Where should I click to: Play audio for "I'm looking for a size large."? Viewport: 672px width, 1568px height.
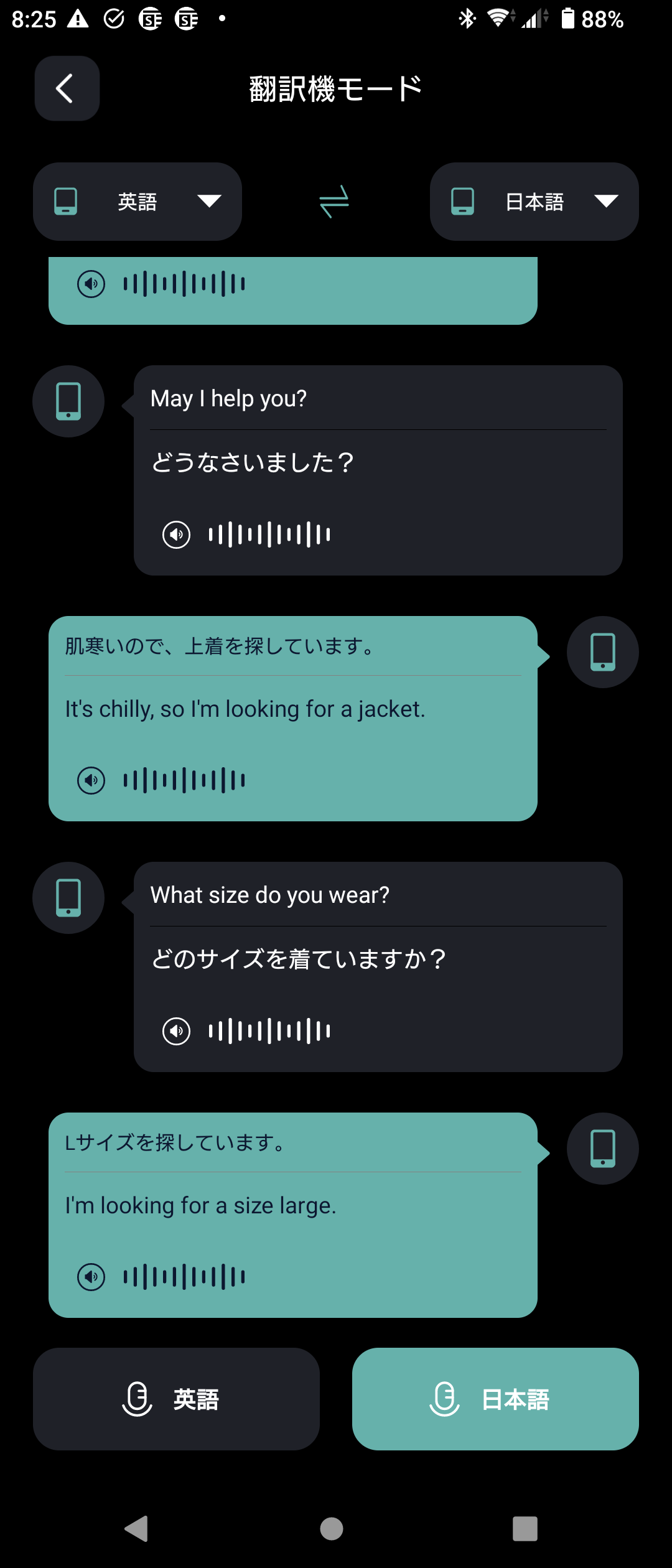(x=91, y=1277)
